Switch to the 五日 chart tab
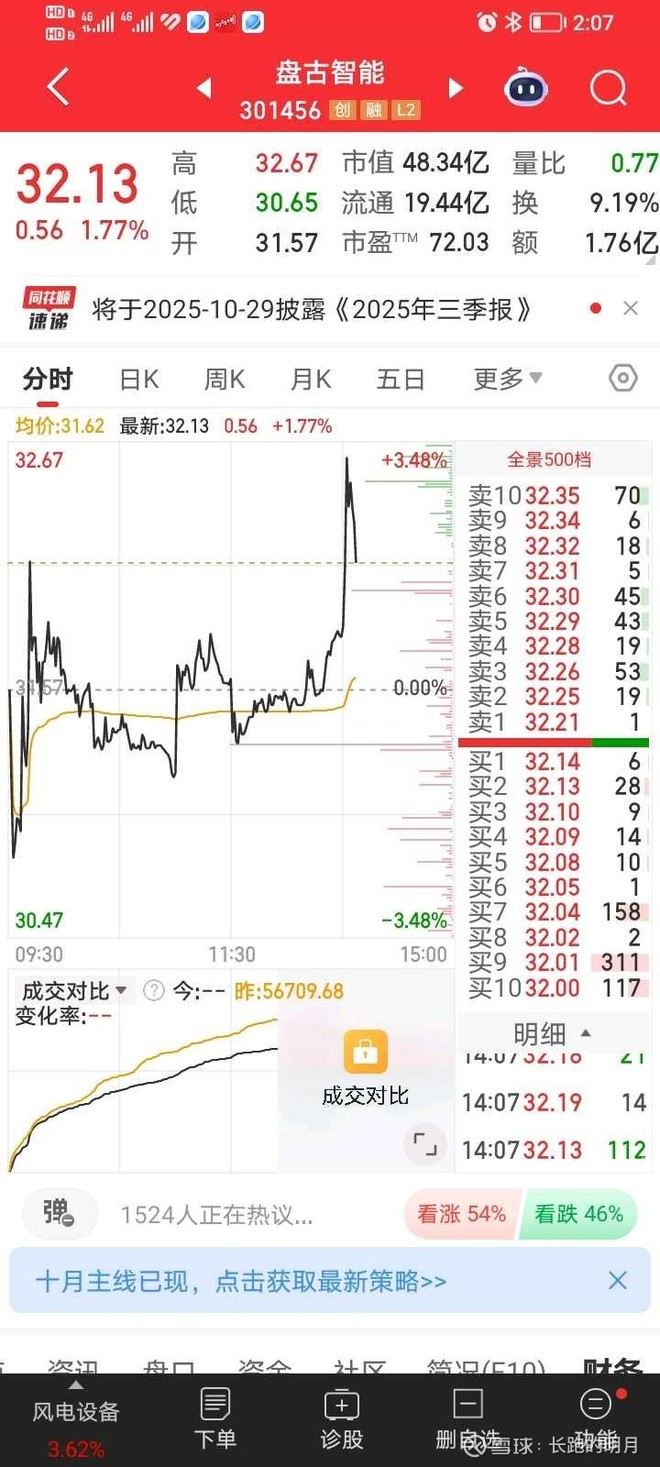Viewport: 660px width, 1467px height. point(400,379)
